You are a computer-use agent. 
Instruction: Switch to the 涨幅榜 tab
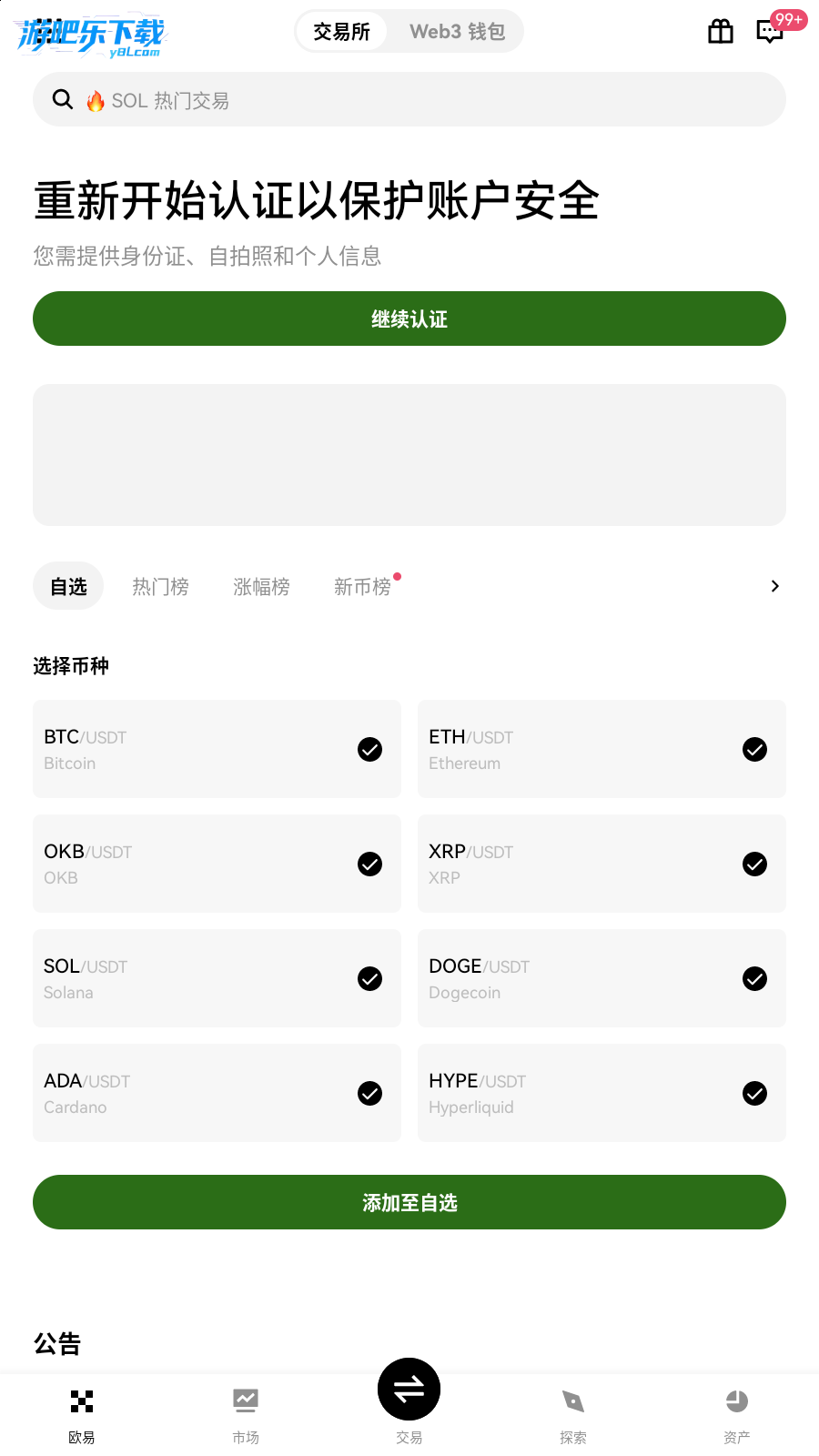tap(261, 586)
